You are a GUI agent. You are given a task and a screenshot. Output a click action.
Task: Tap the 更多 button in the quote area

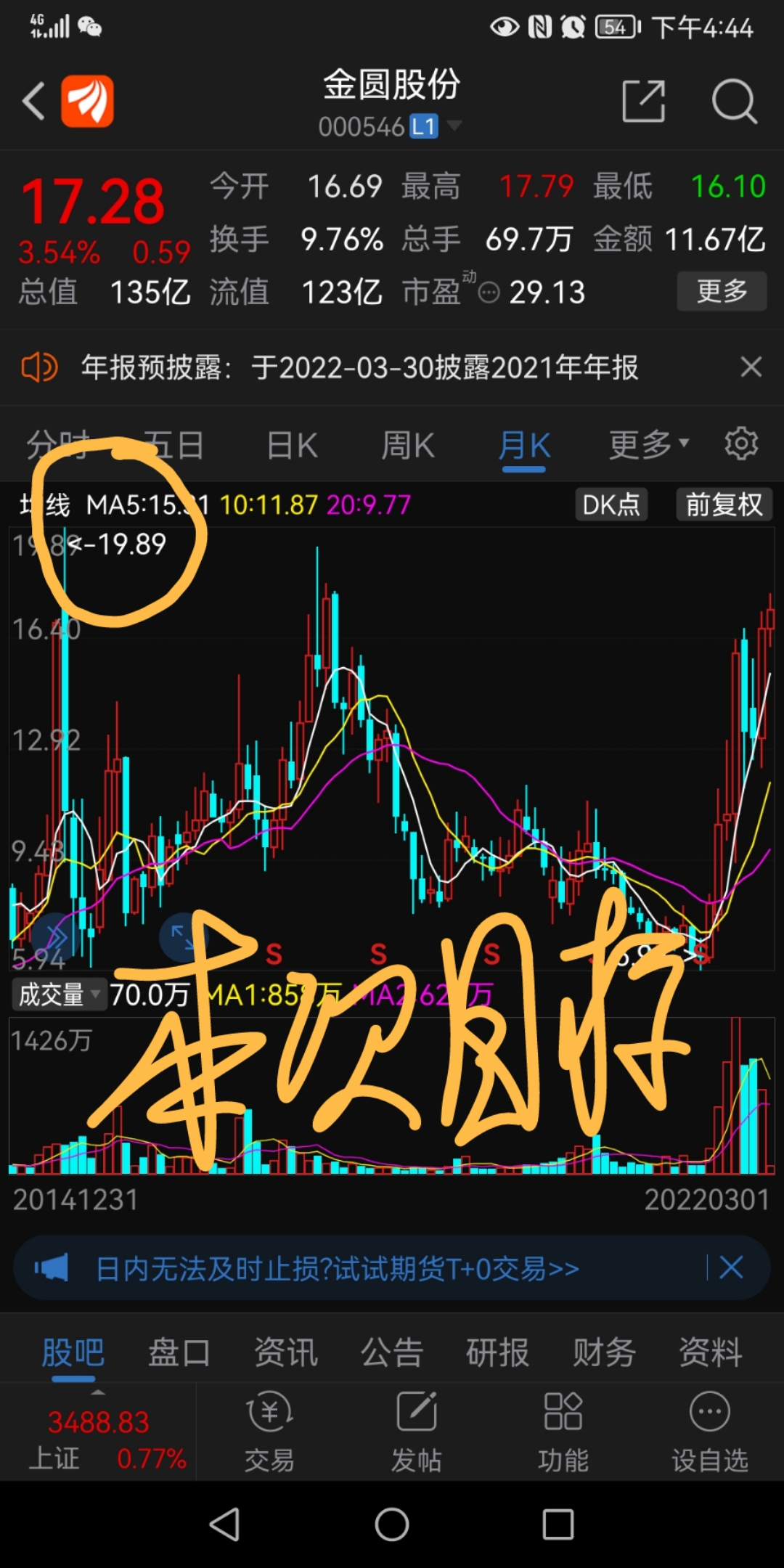tap(721, 290)
